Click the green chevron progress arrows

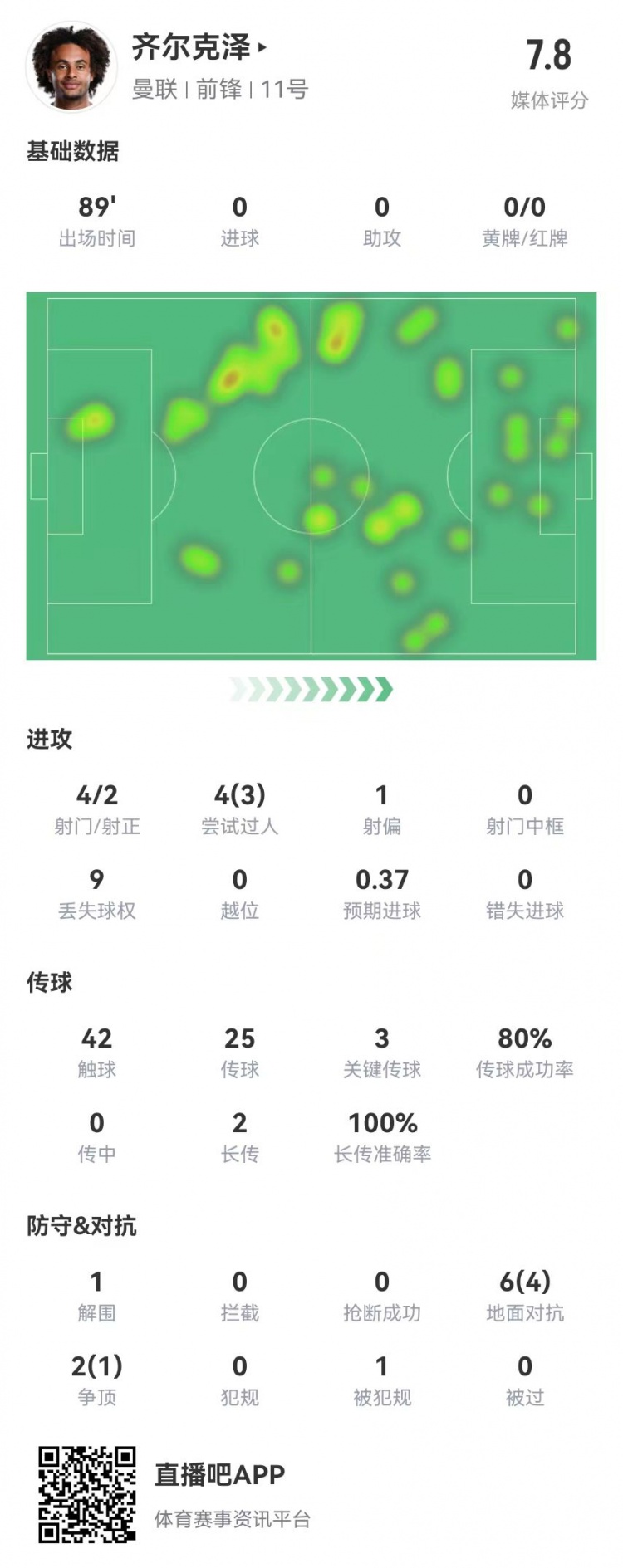[311, 688]
